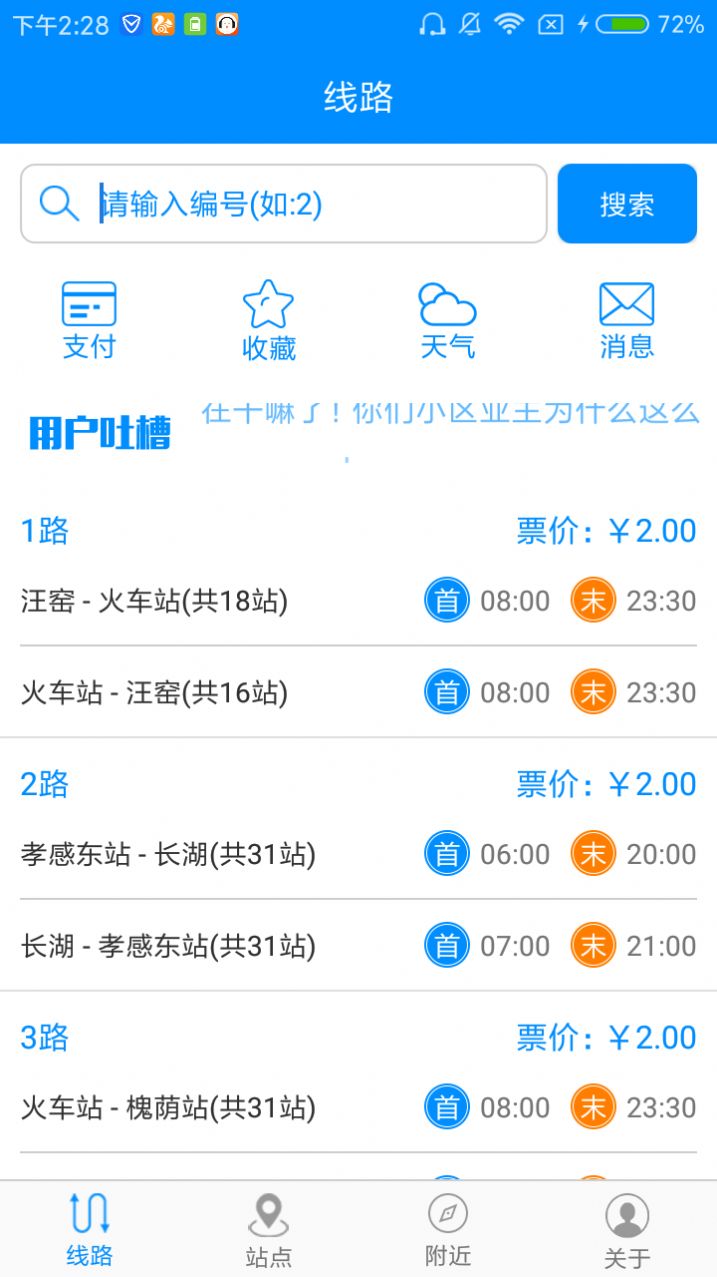Check the 天气 weather shortcut

[x=447, y=321]
